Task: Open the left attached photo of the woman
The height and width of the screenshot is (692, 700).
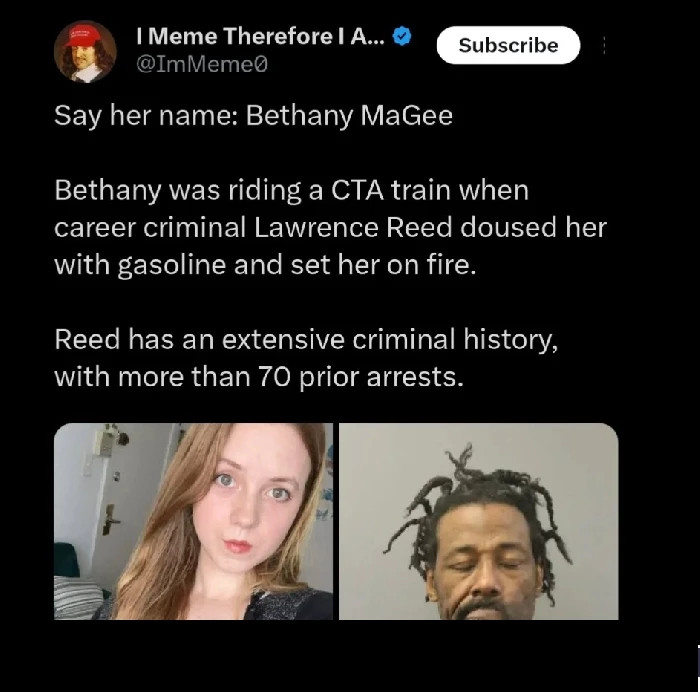Action: coord(193,521)
